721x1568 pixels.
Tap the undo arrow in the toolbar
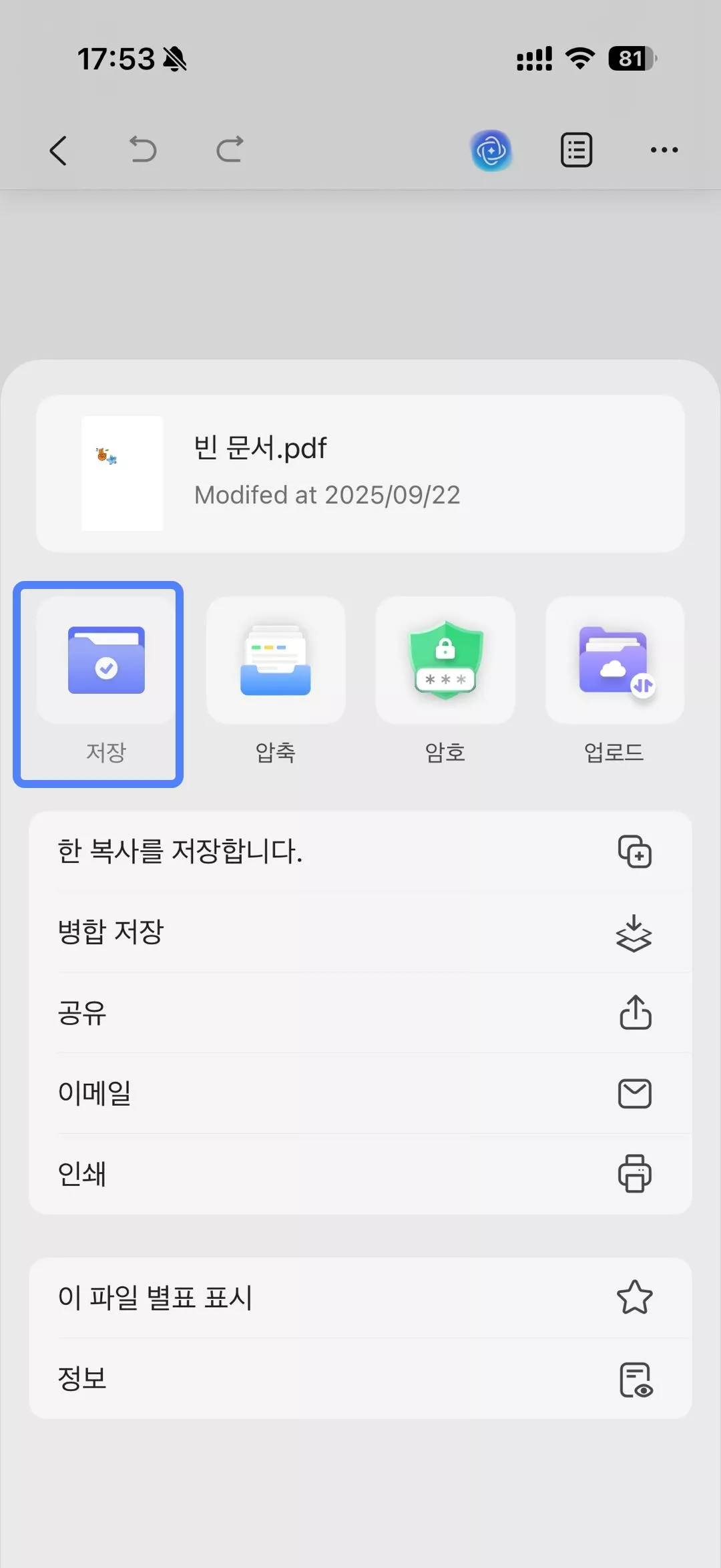pyautogui.click(x=143, y=150)
